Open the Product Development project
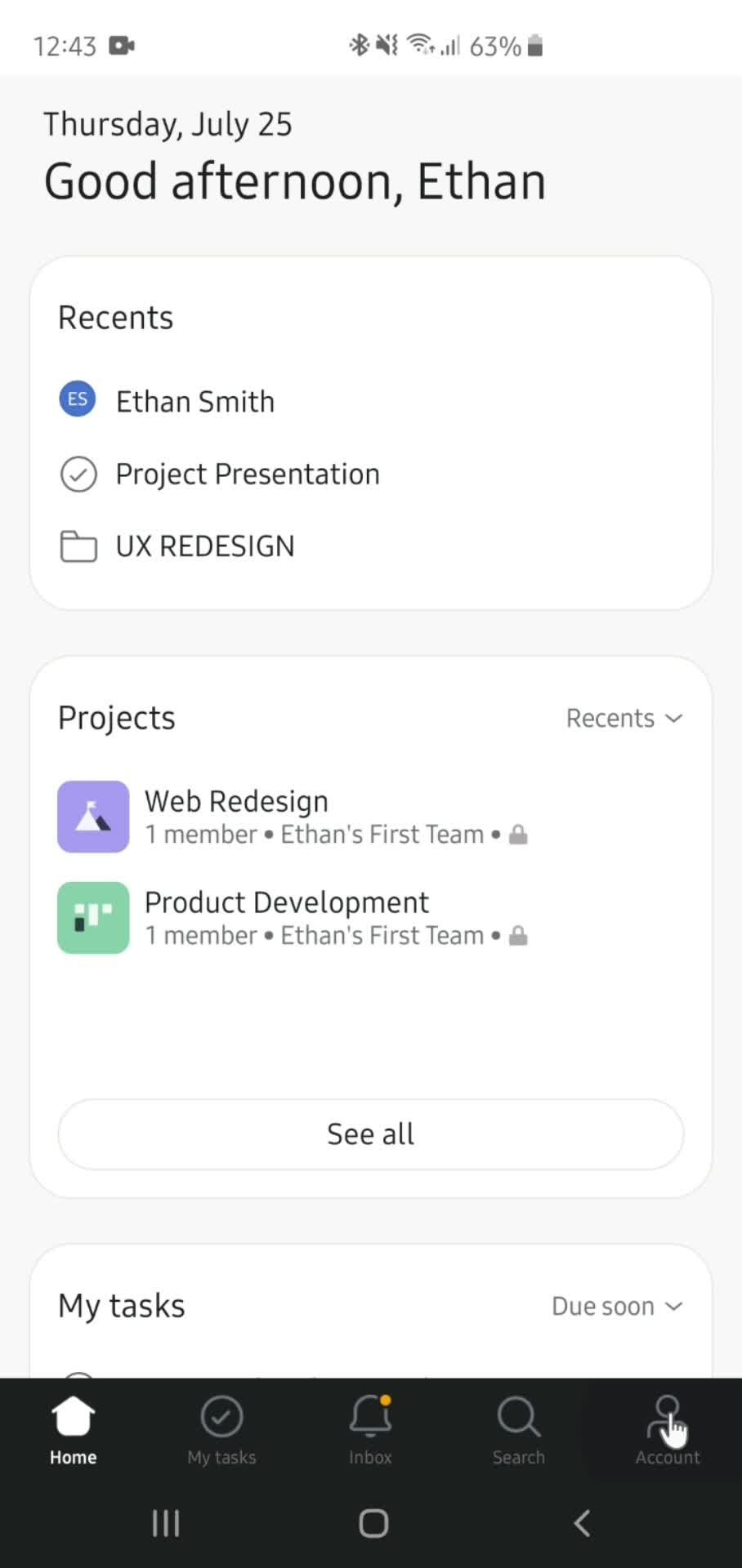 (286, 902)
